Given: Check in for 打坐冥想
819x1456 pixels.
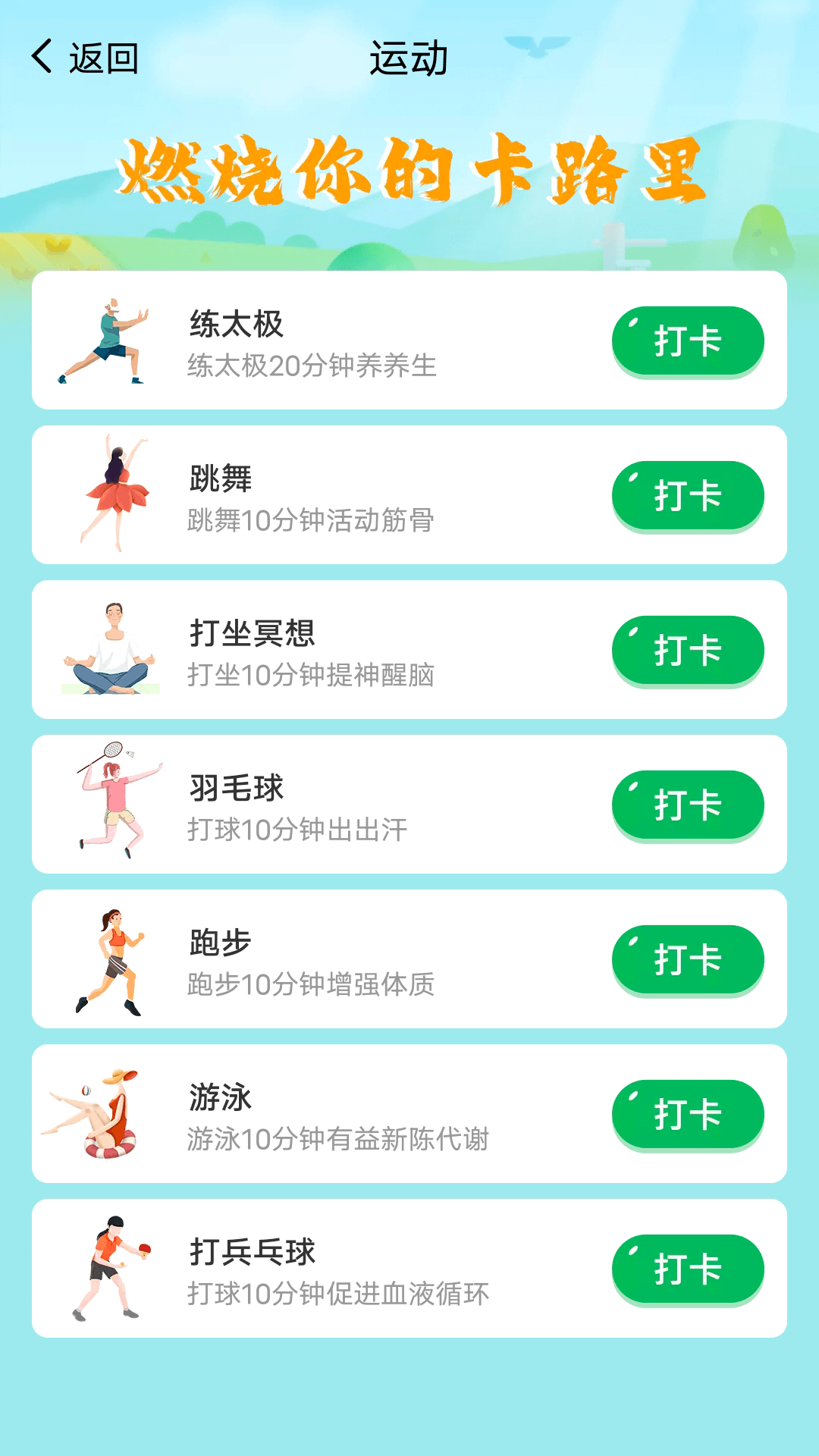Looking at the screenshot, I should [686, 651].
